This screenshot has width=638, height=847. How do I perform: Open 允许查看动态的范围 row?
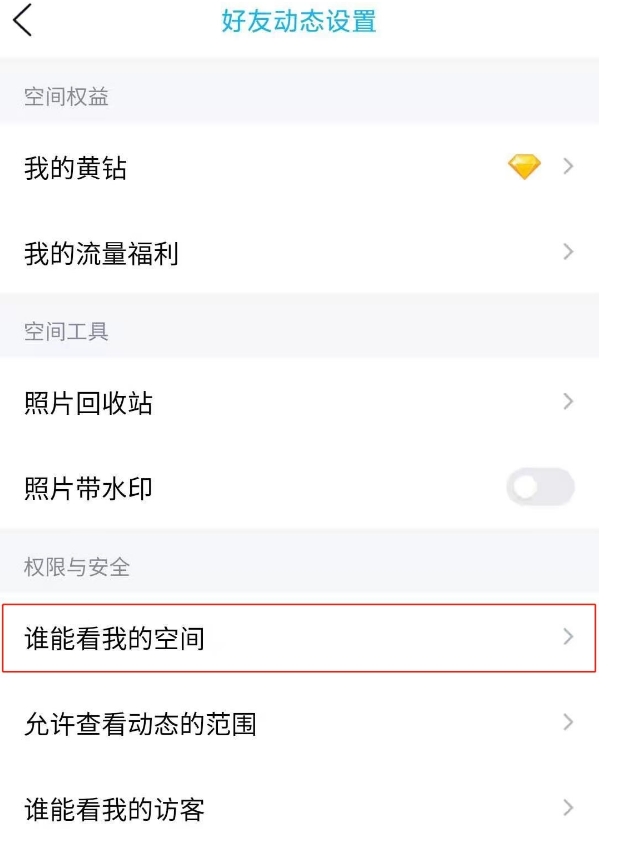pos(300,723)
